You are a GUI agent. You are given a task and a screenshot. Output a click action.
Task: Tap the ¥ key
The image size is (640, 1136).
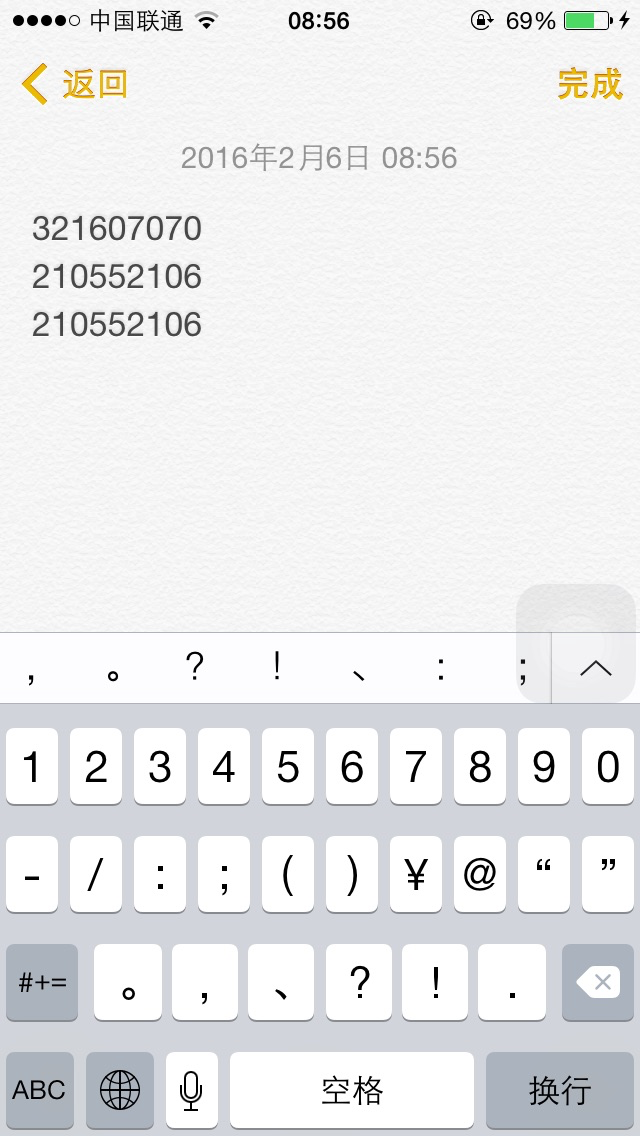(x=416, y=874)
